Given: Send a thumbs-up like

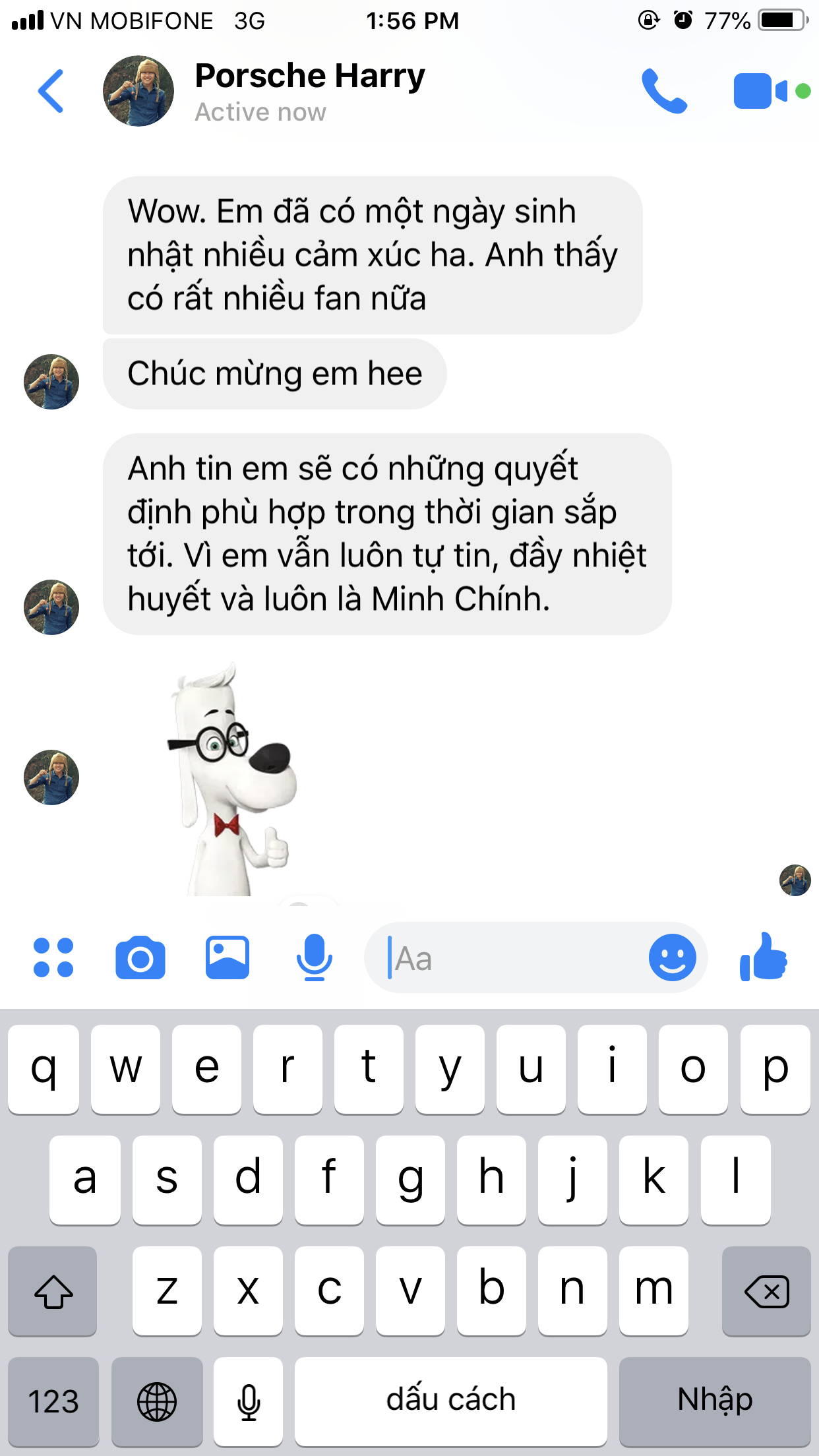Looking at the screenshot, I should coord(764,957).
